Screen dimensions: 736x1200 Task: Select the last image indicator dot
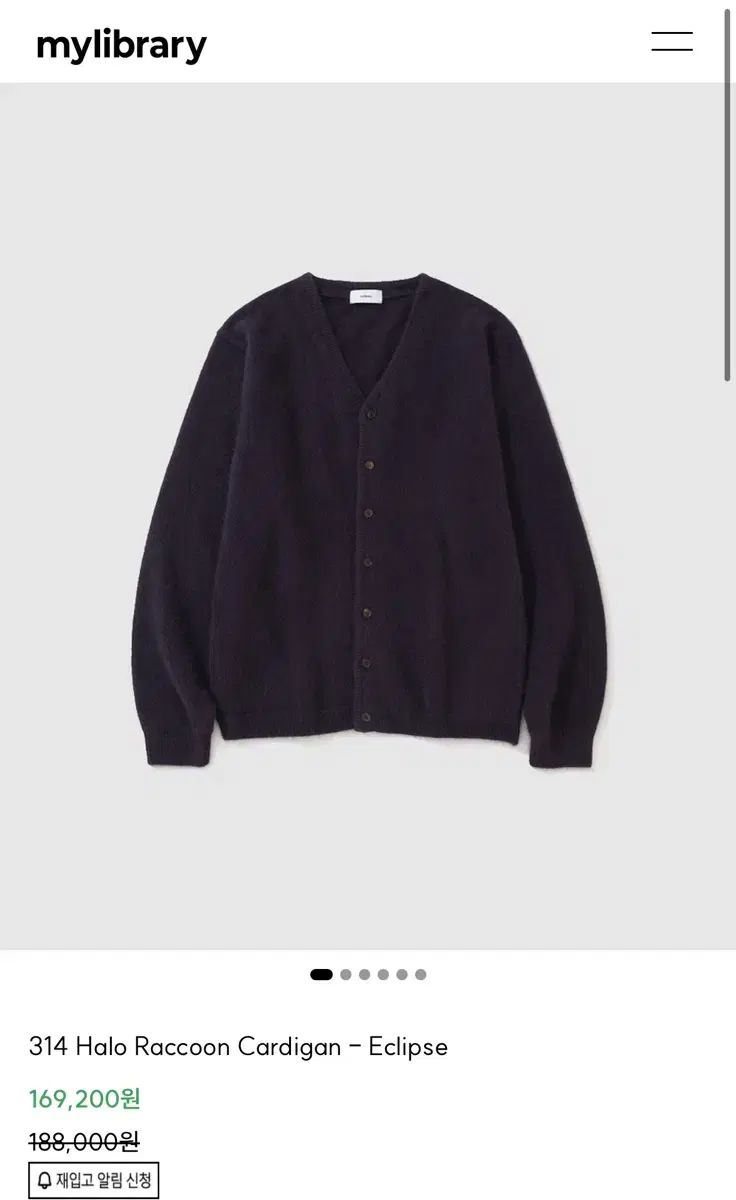[421, 975]
